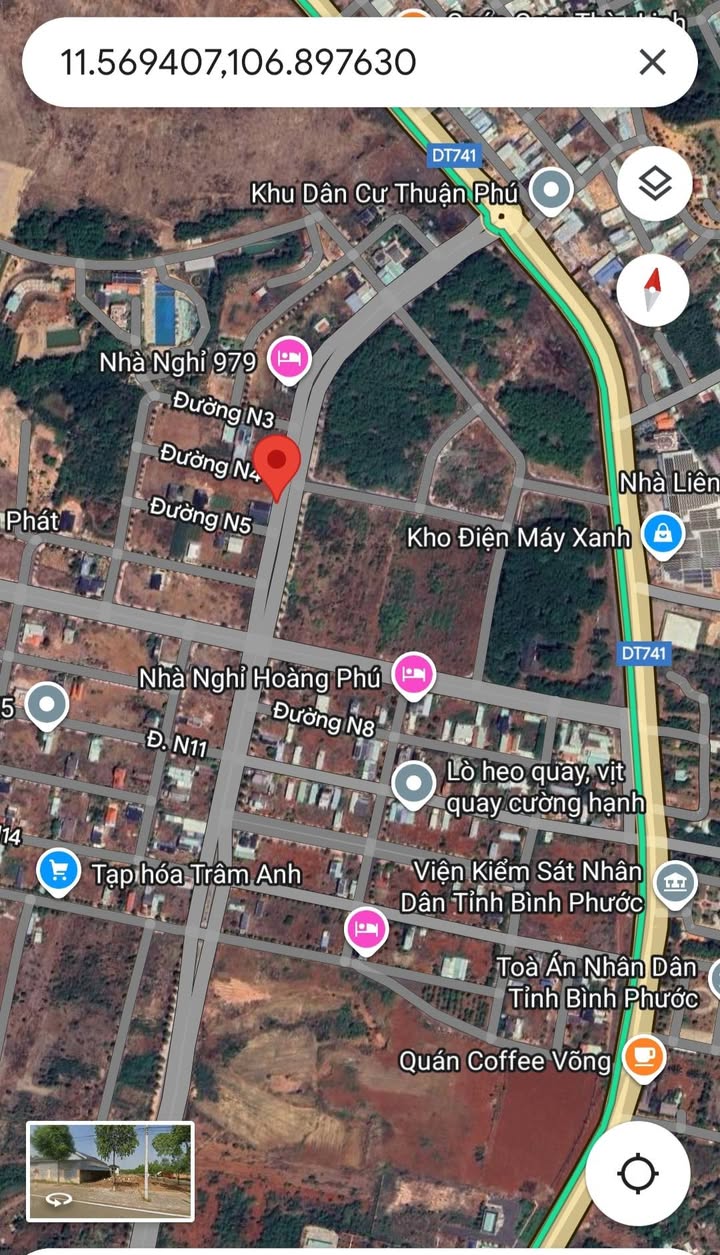This screenshot has width=720, height=1255.
Task: Open Viện Kiểm Sát Nhân Dân marker
Action: click(x=676, y=882)
